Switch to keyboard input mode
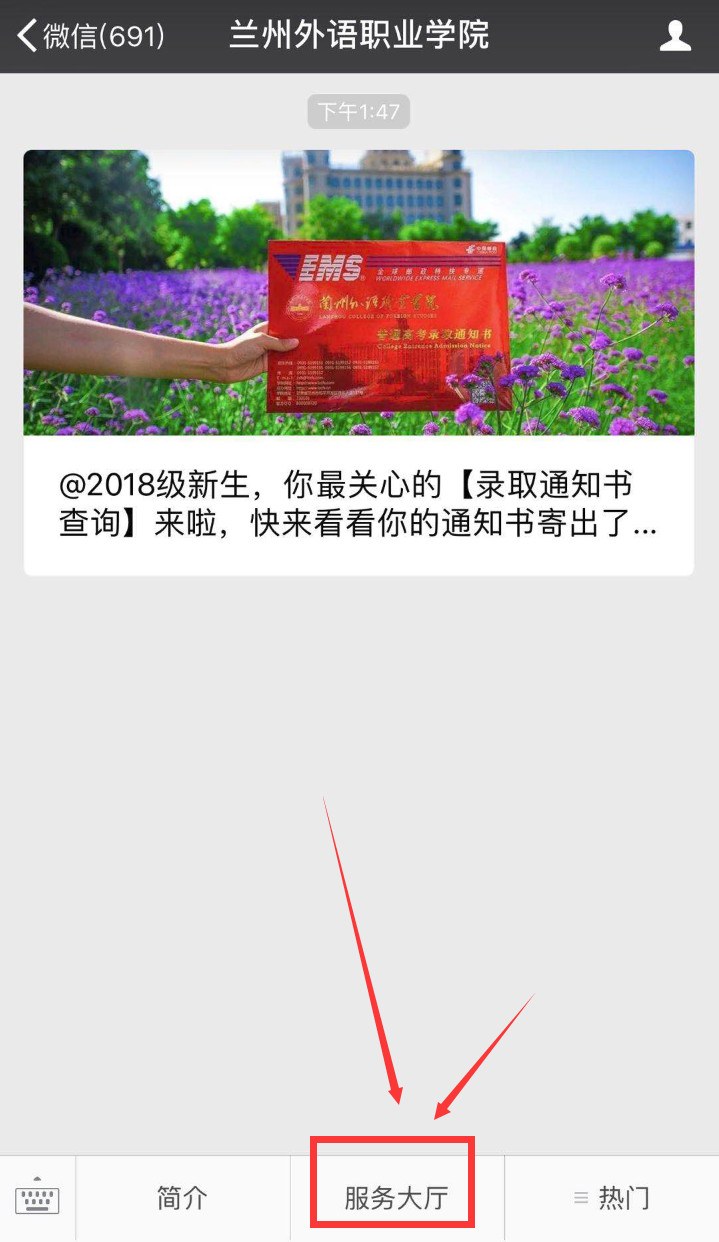This screenshot has width=719, height=1242. coord(38,1198)
